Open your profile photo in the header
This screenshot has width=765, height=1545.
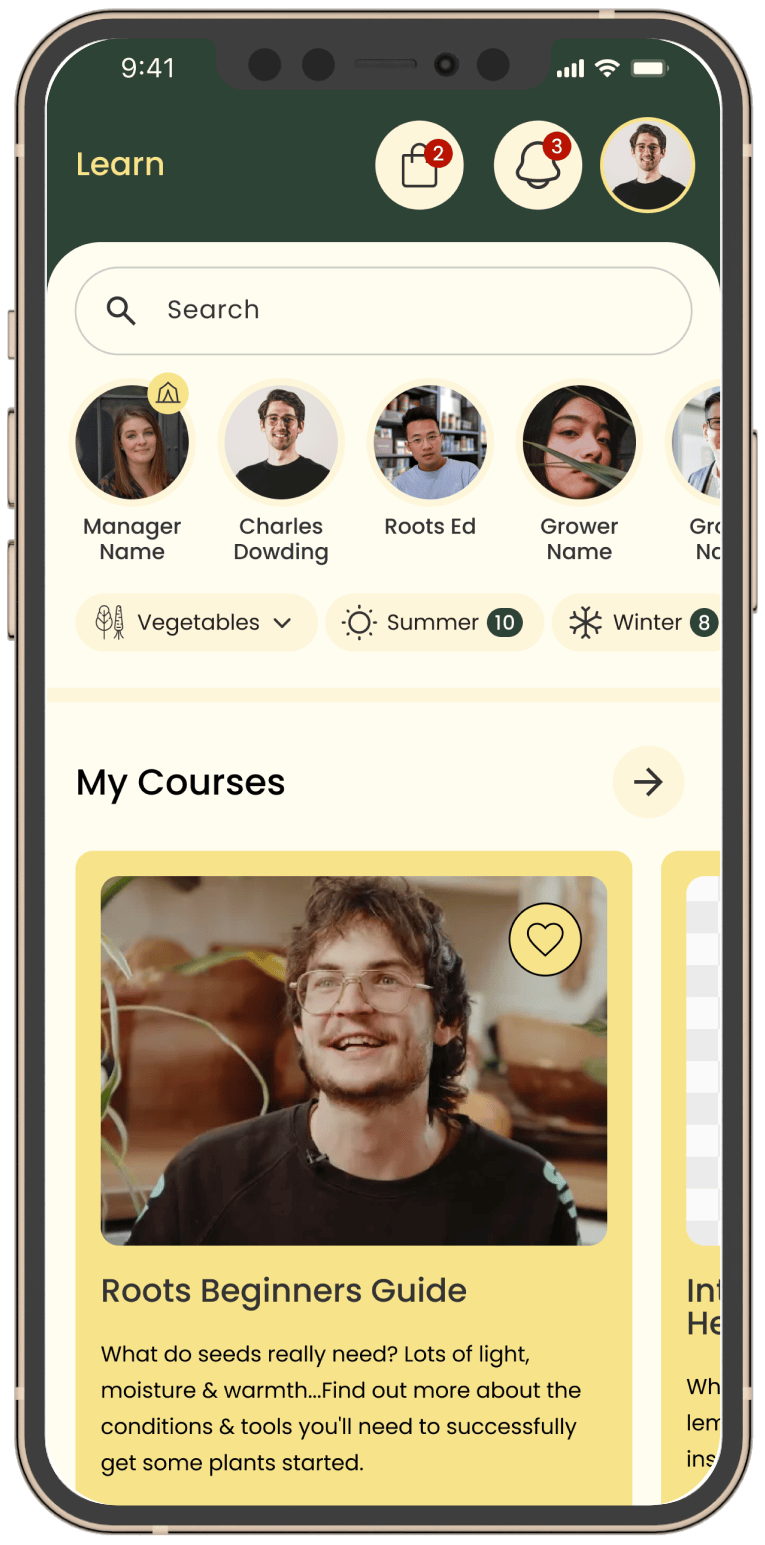(x=647, y=166)
